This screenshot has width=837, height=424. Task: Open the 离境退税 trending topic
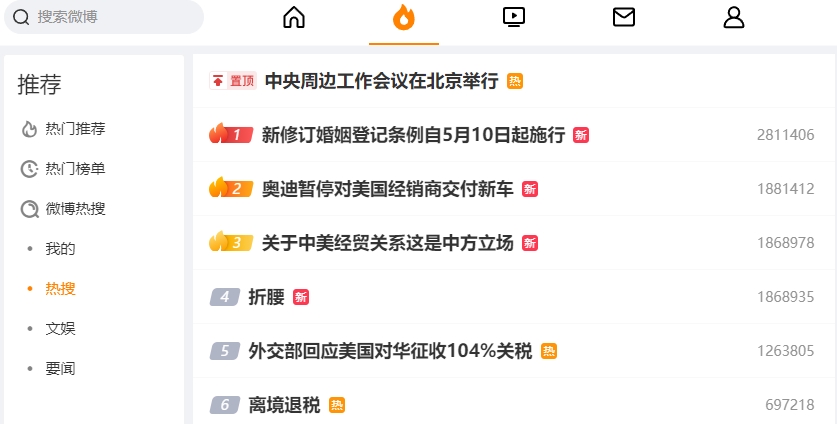click(x=284, y=405)
